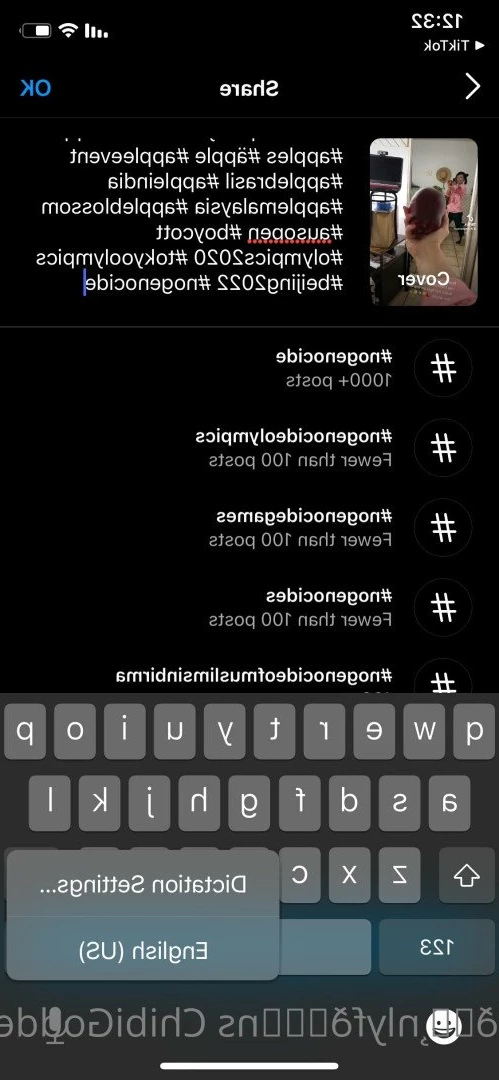Open Dictation Settings
Image resolution: width=499 pixels, height=1080 pixels.
coord(143,884)
